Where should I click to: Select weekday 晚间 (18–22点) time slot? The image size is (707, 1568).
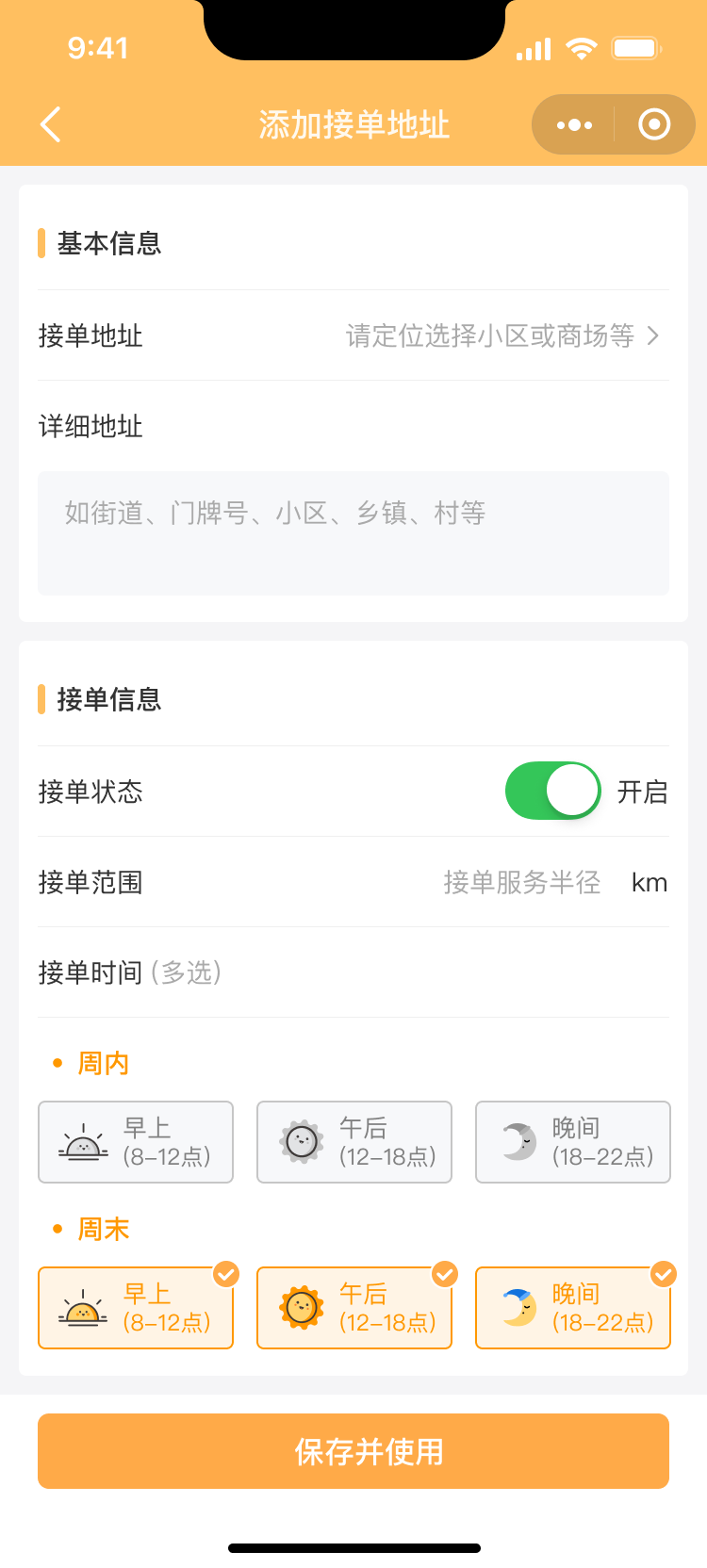click(573, 1142)
